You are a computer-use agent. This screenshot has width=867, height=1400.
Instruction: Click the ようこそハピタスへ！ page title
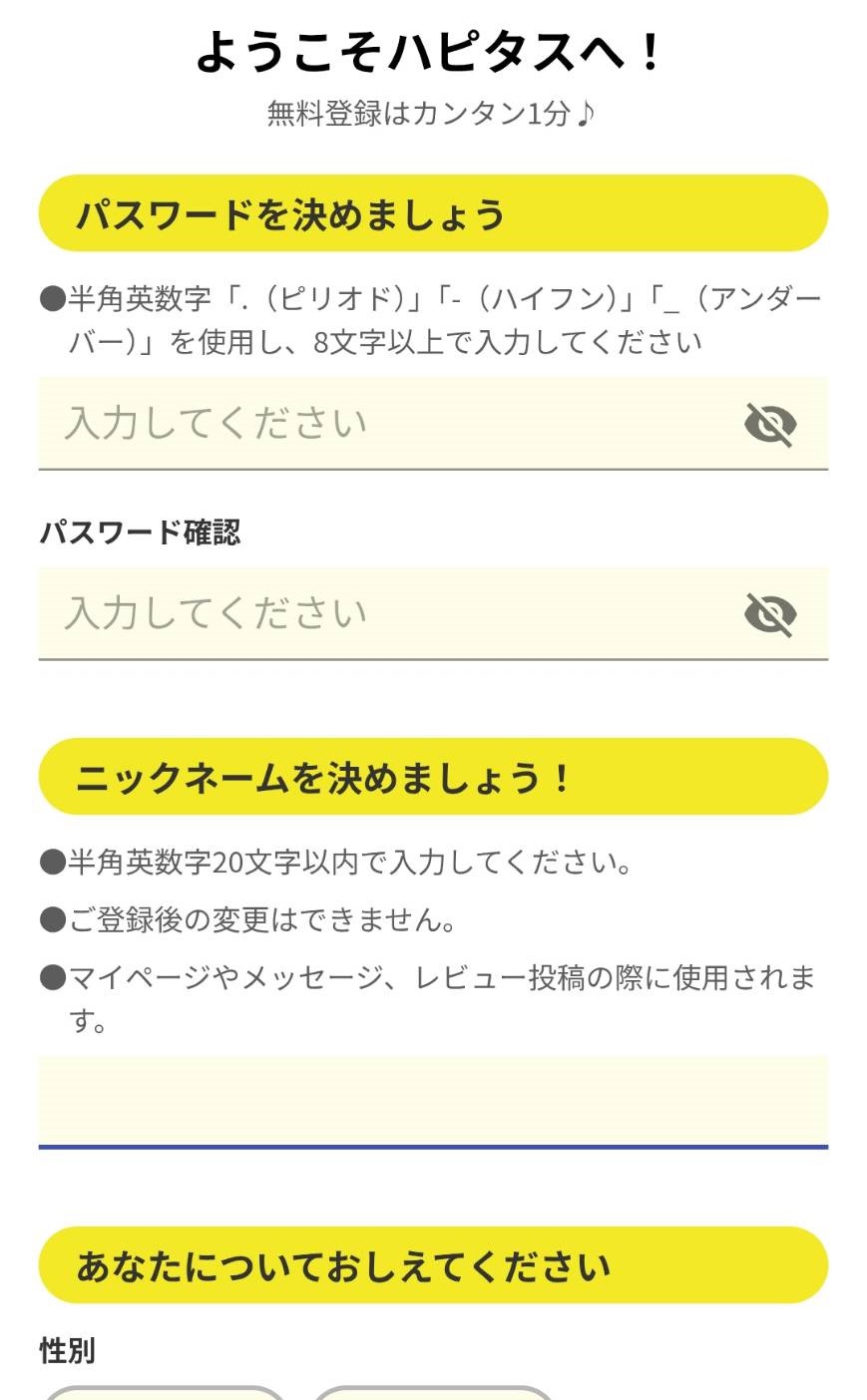click(433, 45)
